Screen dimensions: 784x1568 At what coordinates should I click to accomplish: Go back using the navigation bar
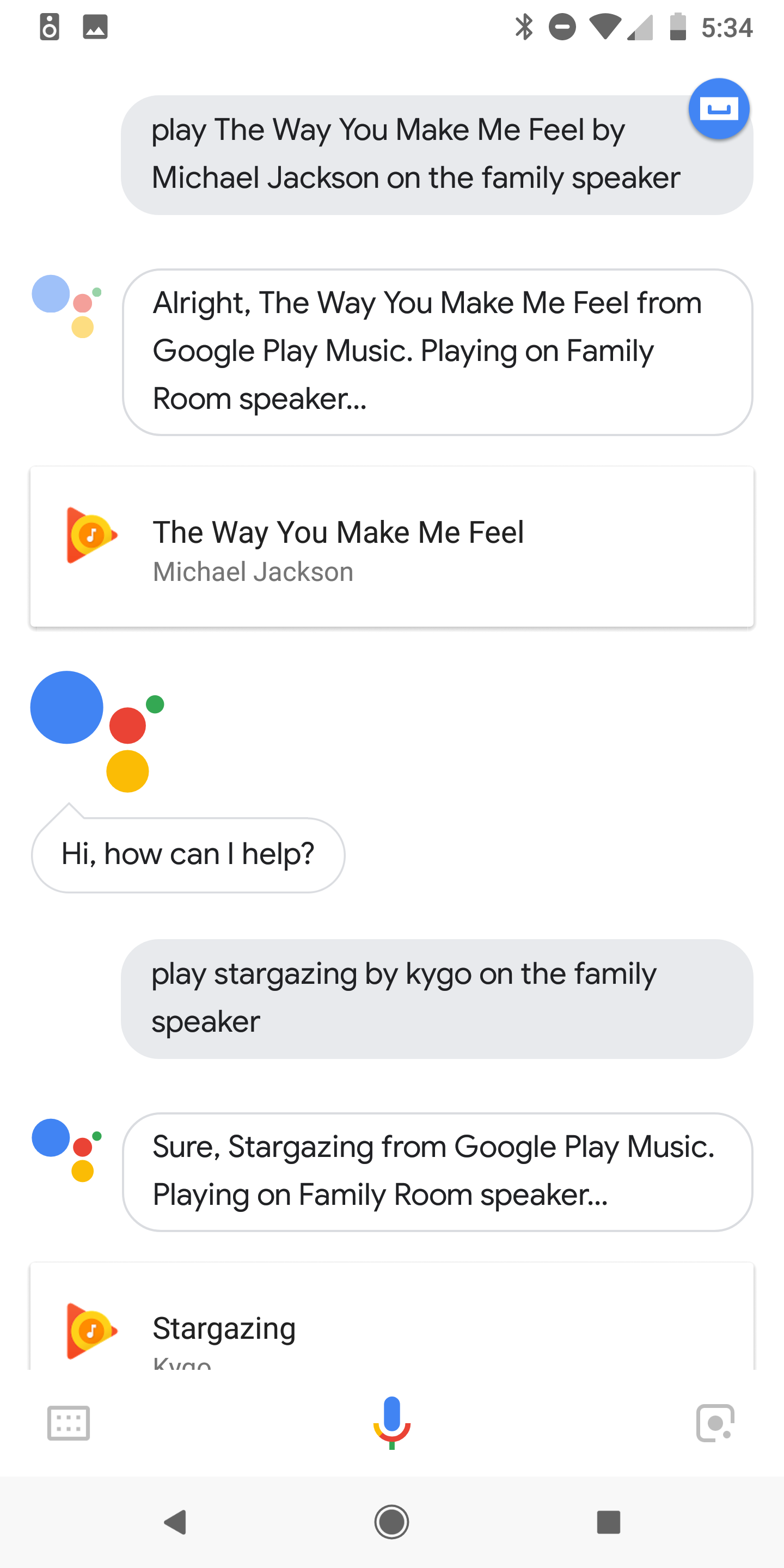click(175, 1522)
